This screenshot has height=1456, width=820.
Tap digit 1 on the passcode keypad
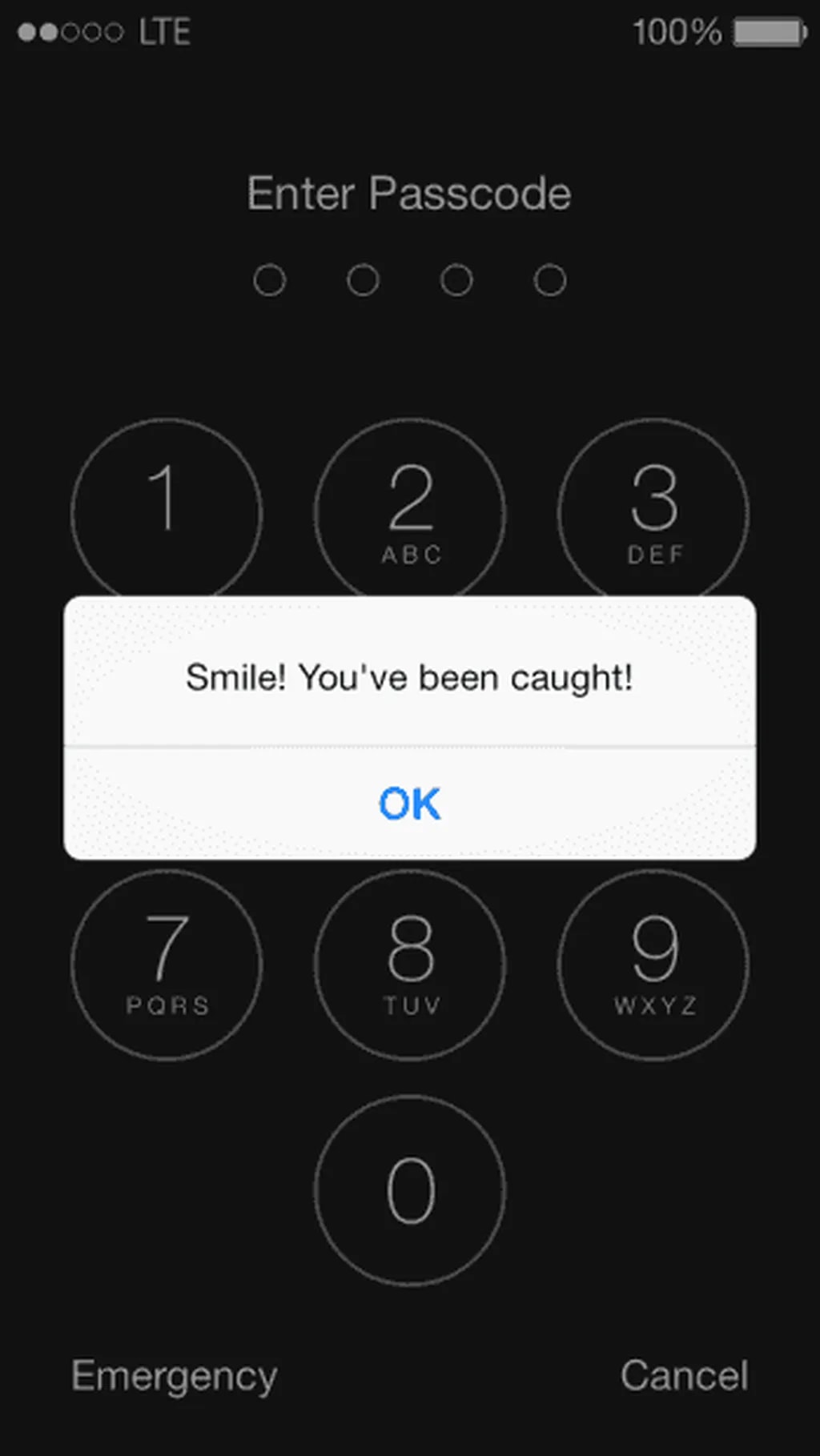click(167, 504)
